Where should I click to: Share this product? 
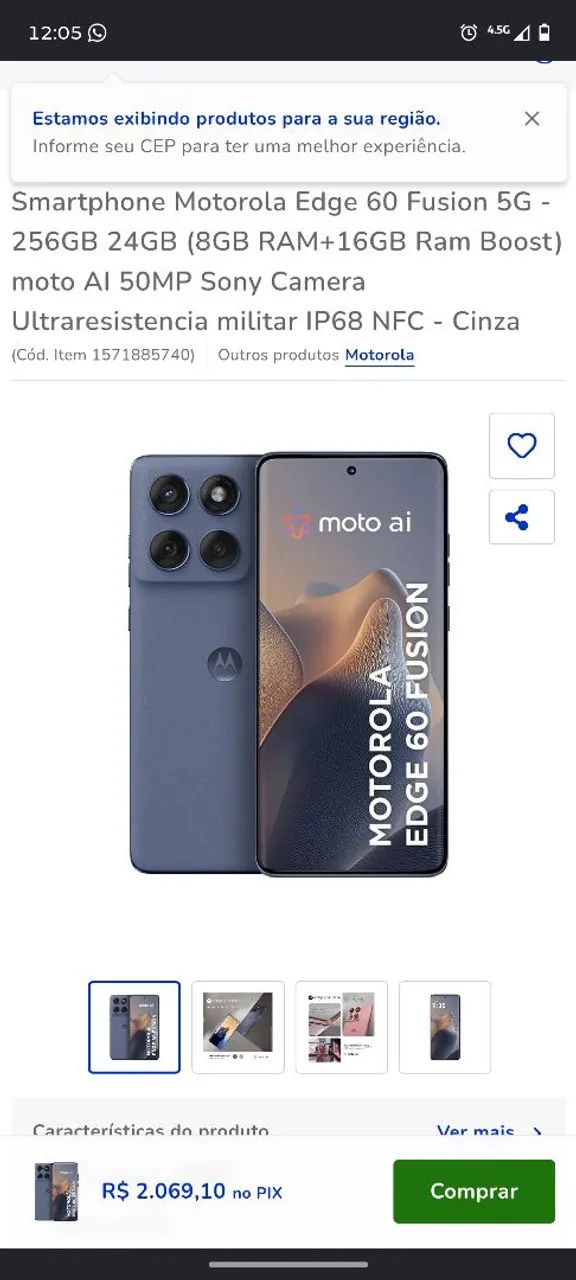522,517
